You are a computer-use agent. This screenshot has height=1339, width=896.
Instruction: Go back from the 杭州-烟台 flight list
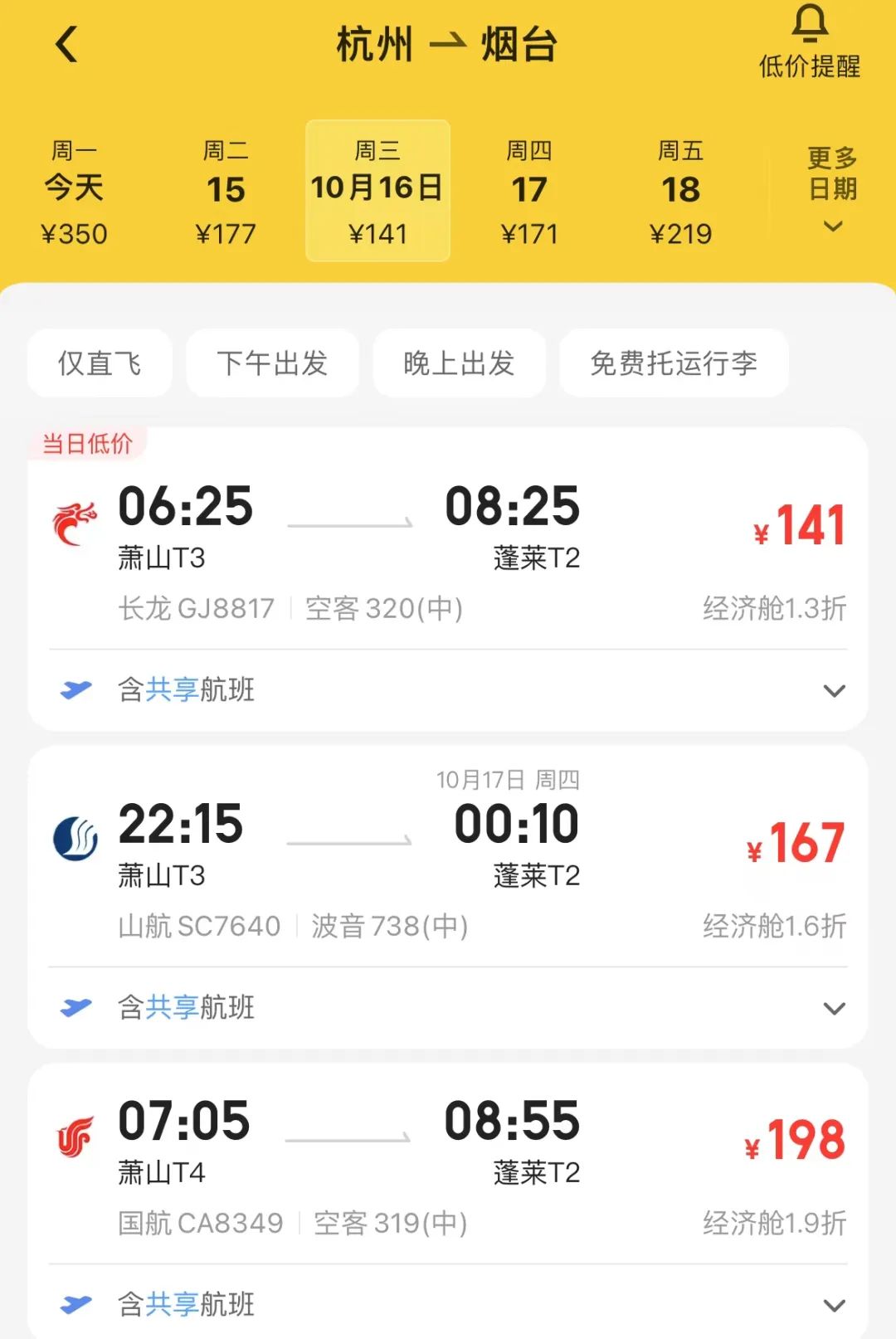(66, 45)
